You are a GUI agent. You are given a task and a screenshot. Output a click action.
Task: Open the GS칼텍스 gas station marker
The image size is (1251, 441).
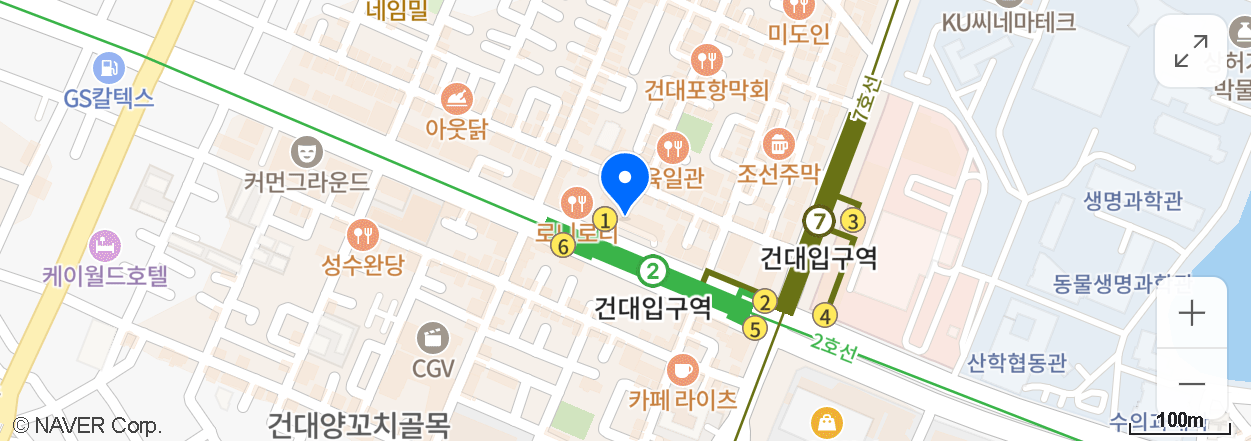[x=108, y=70]
